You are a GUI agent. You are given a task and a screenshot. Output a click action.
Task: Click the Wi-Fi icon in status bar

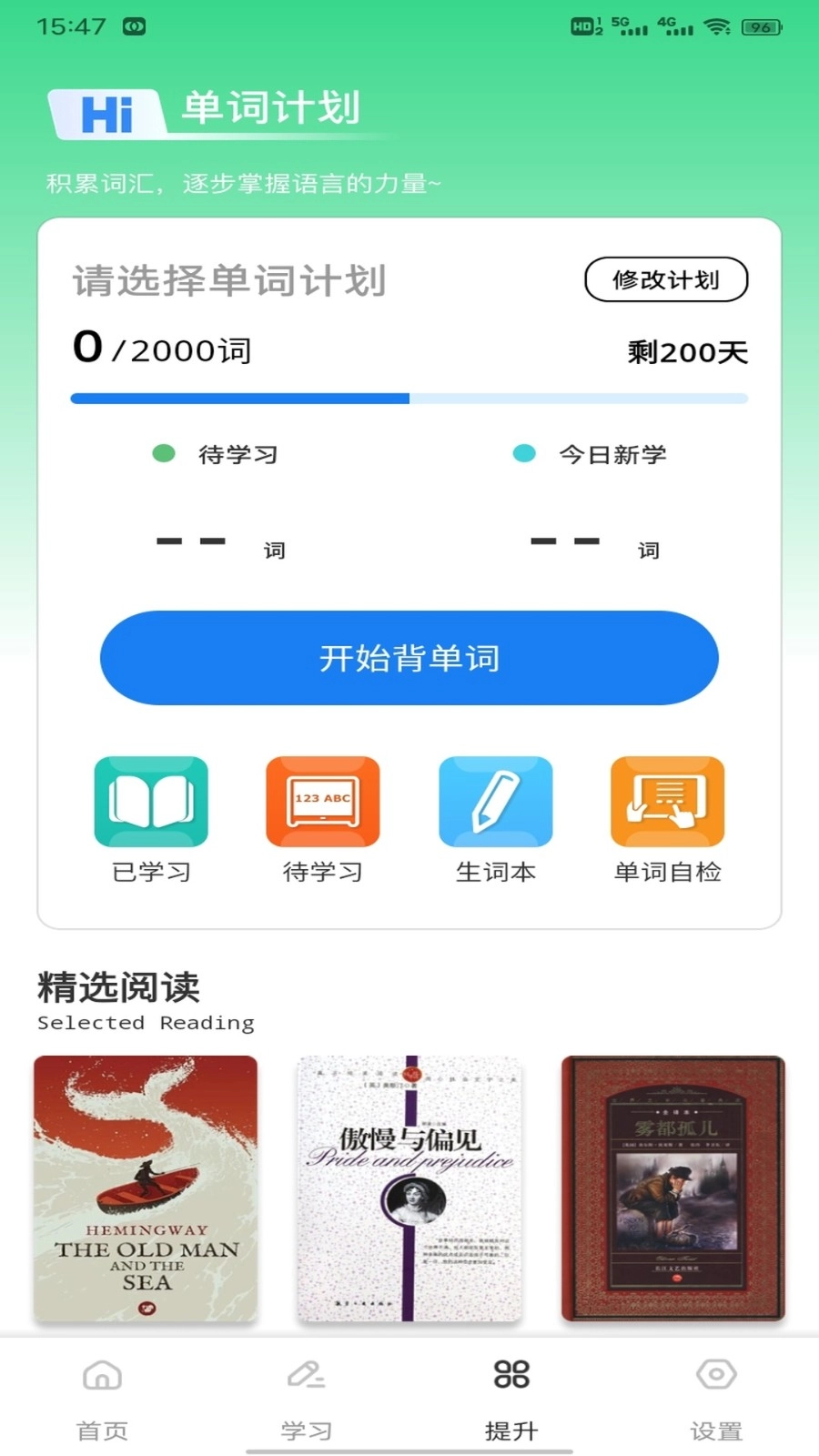click(x=718, y=26)
